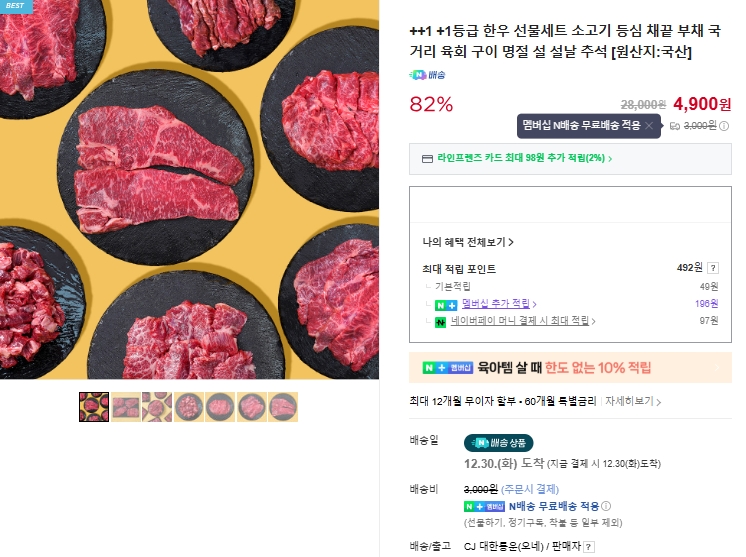Show info next to crossed-out 3,000원 shipping
746x557 pixels.
tap(724, 126)
